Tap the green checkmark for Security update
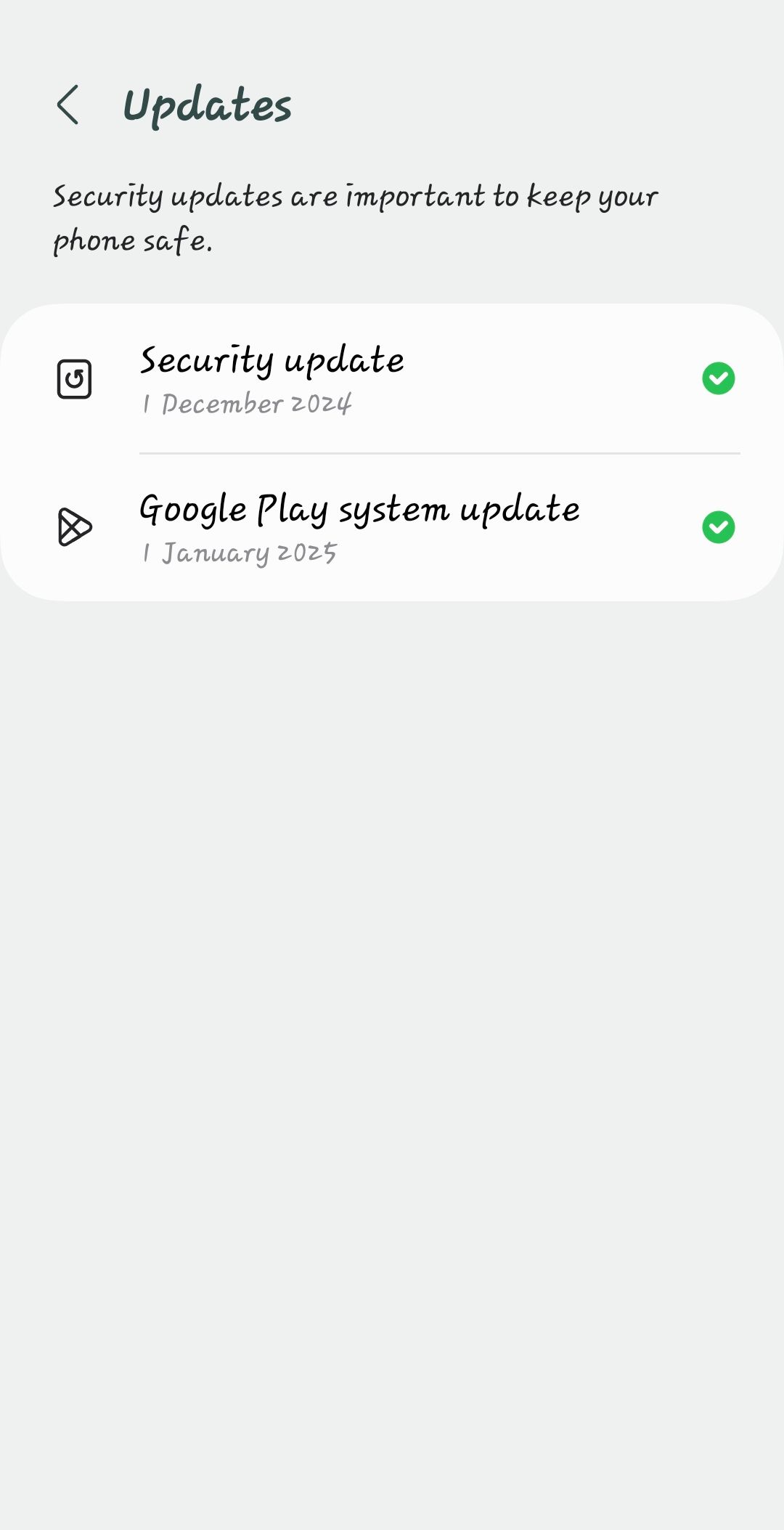The height and width of the screenshot is (1530, 784). (x=719, y=378)
